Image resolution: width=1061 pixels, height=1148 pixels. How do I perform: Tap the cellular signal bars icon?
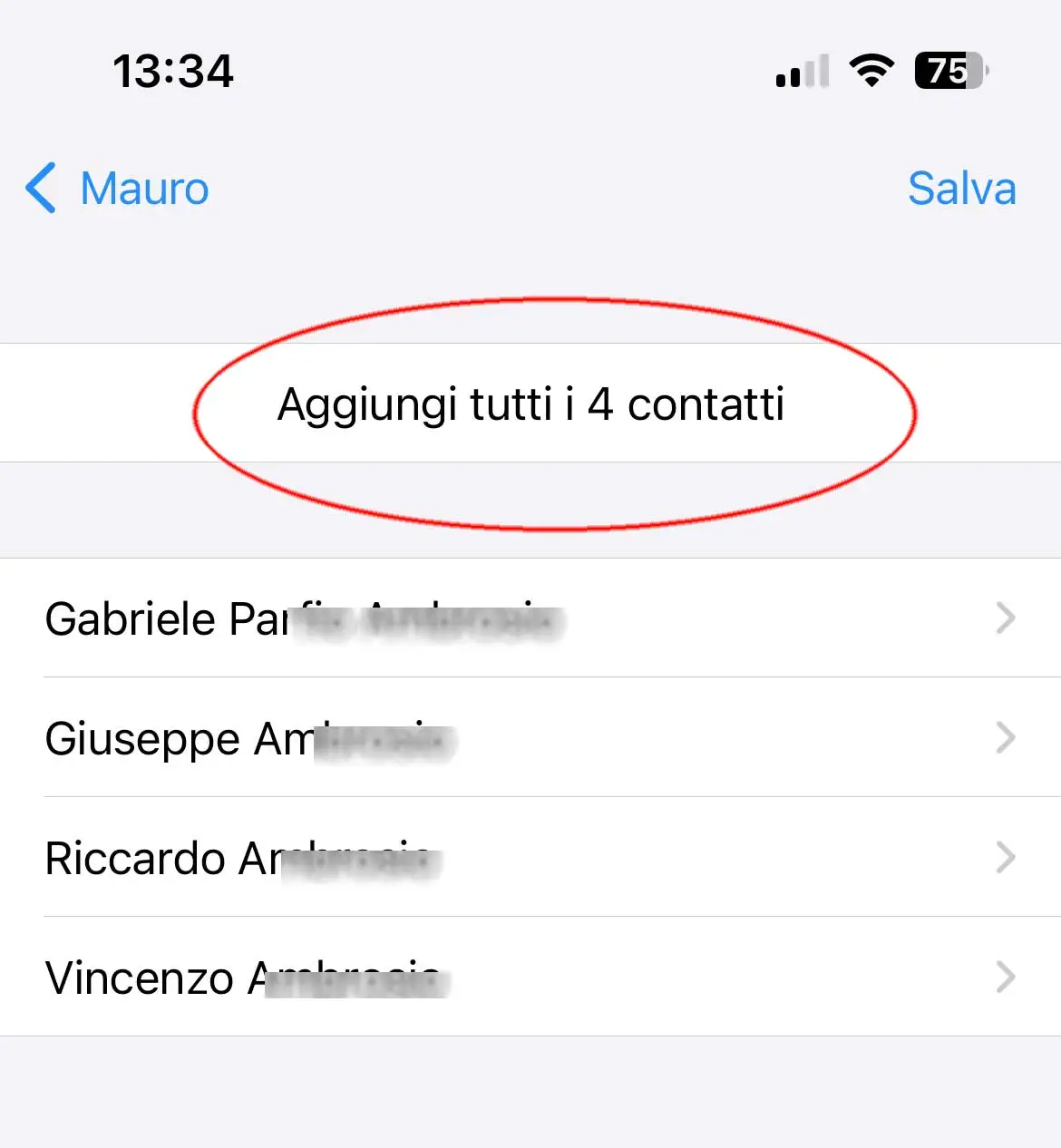[x=800, y=73]
